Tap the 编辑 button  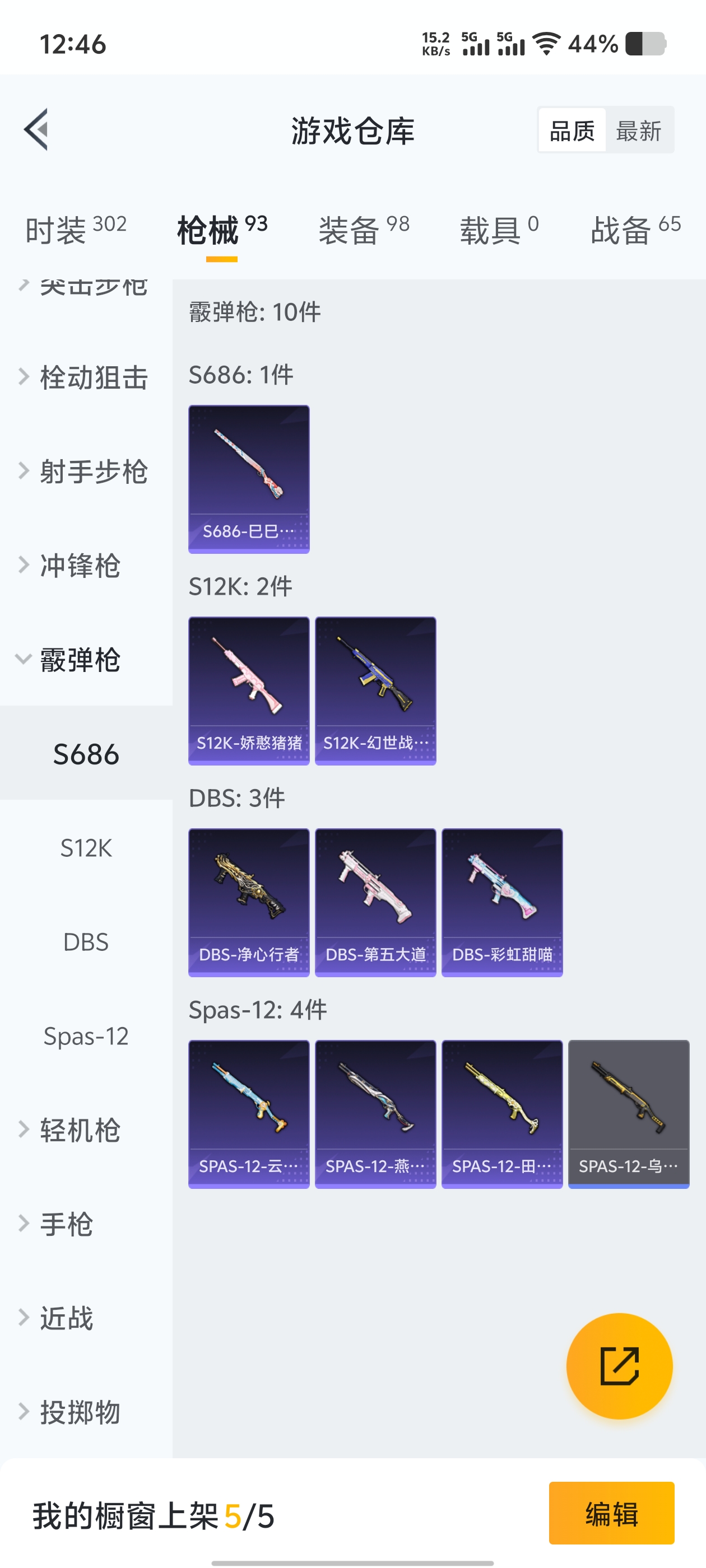tap(611, 1513)
